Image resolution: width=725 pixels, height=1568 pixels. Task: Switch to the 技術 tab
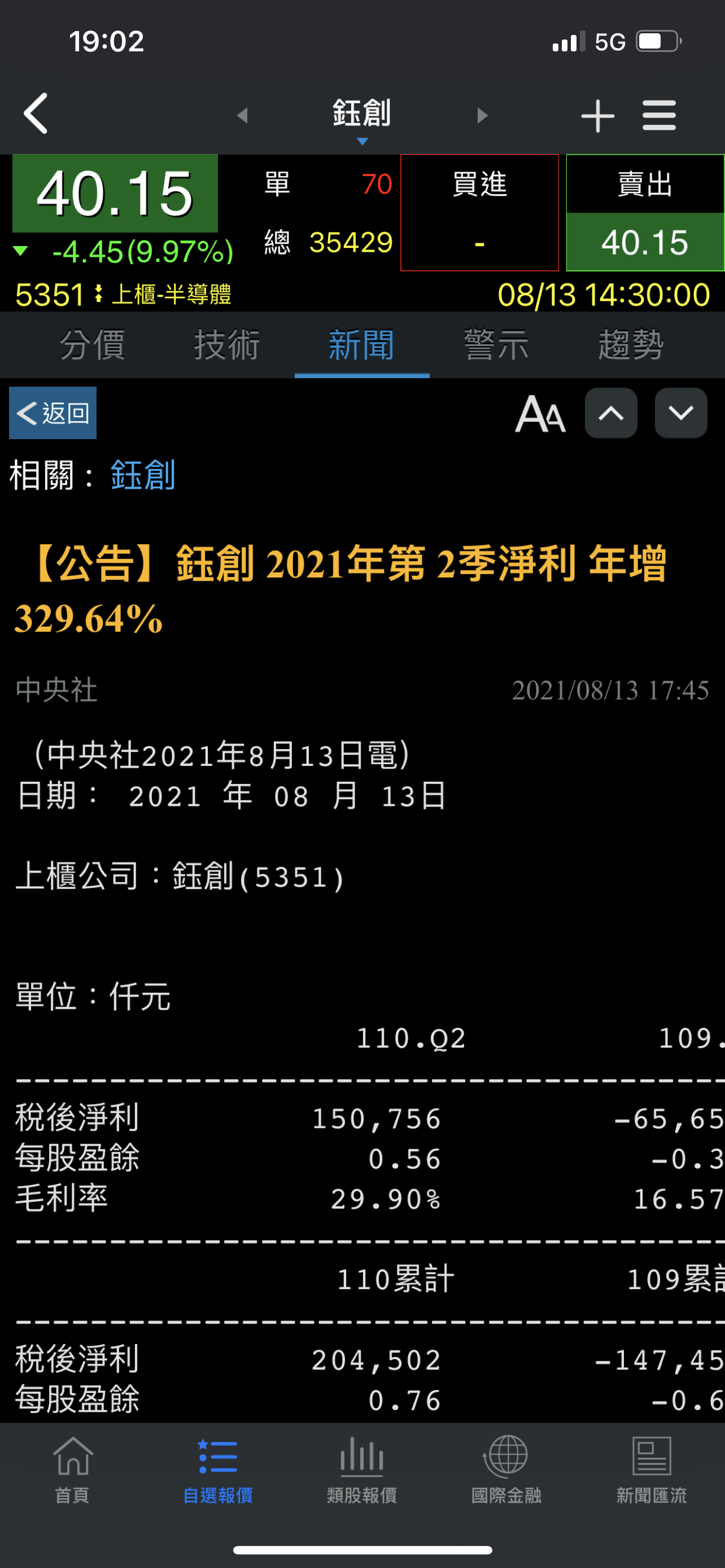point(227,344)
